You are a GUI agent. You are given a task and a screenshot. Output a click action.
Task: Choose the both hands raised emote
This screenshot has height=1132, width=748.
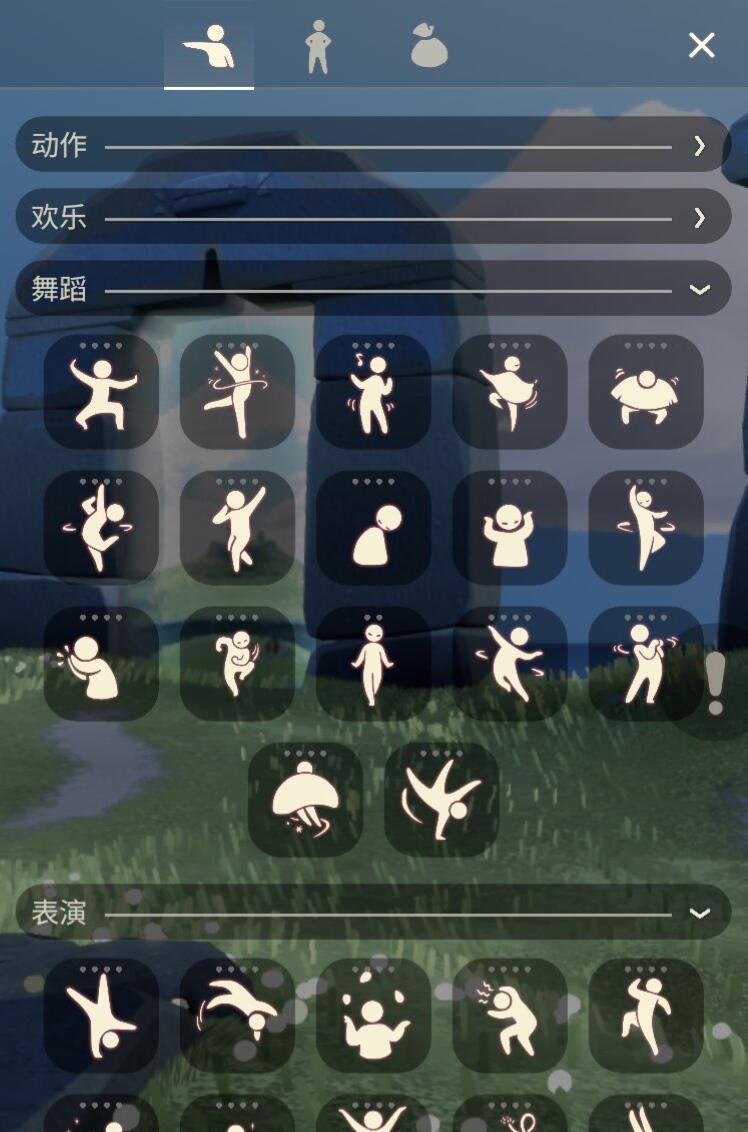509,528
